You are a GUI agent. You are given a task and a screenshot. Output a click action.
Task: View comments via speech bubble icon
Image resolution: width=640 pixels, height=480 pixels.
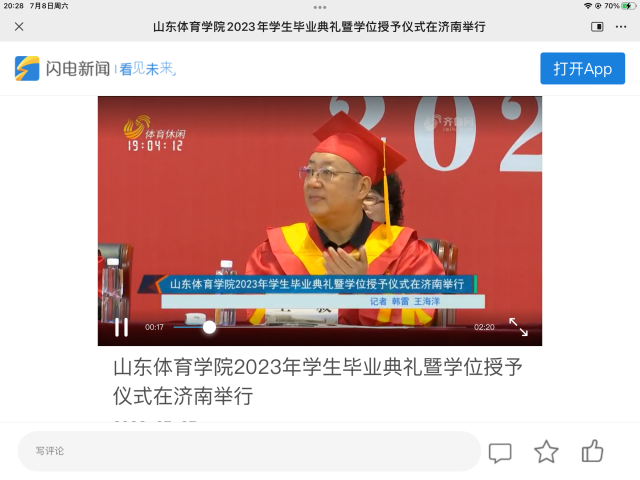(x=500, y=452)
